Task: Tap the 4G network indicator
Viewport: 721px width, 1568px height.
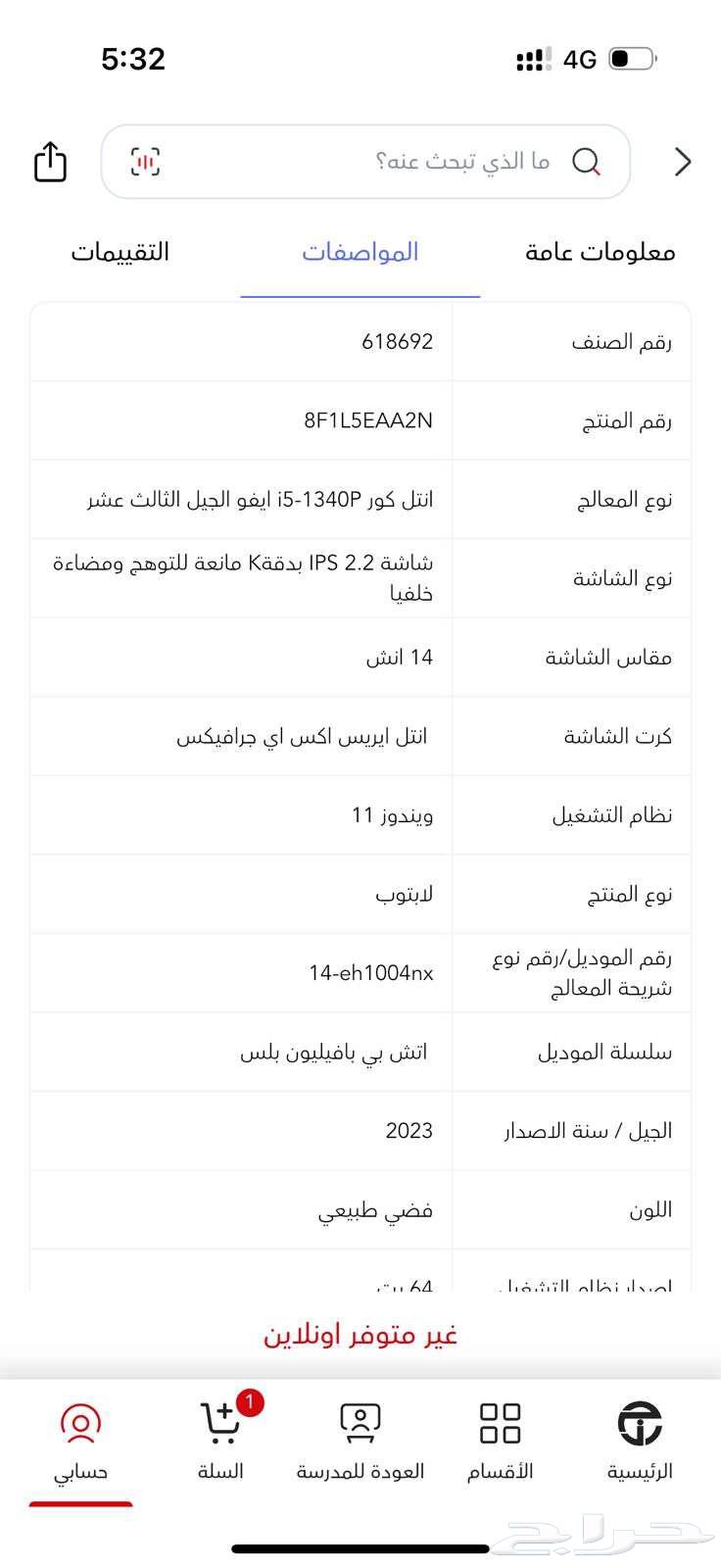Action: click(579, 59)
